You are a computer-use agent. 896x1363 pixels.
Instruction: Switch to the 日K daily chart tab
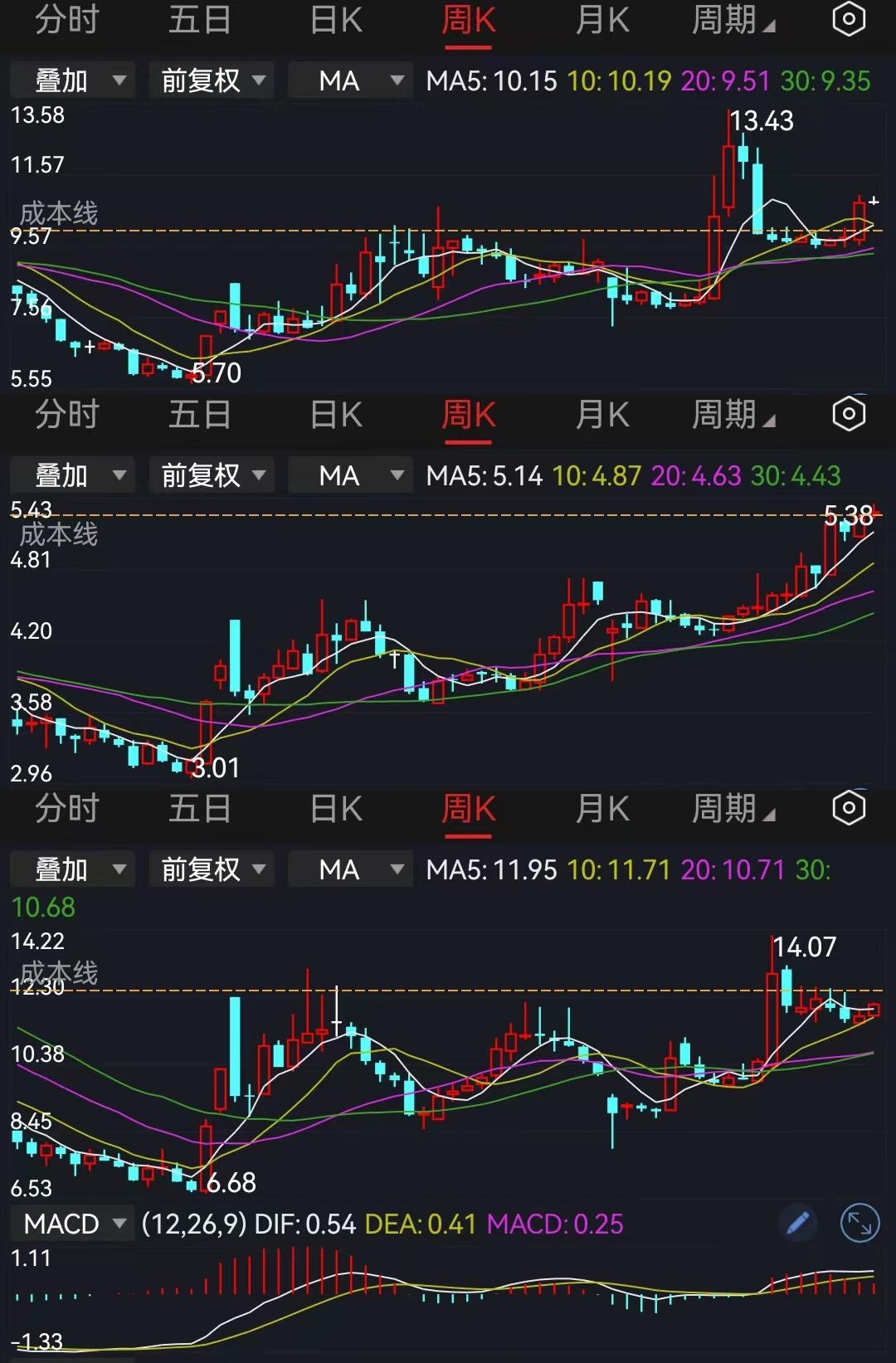[334, 18]
